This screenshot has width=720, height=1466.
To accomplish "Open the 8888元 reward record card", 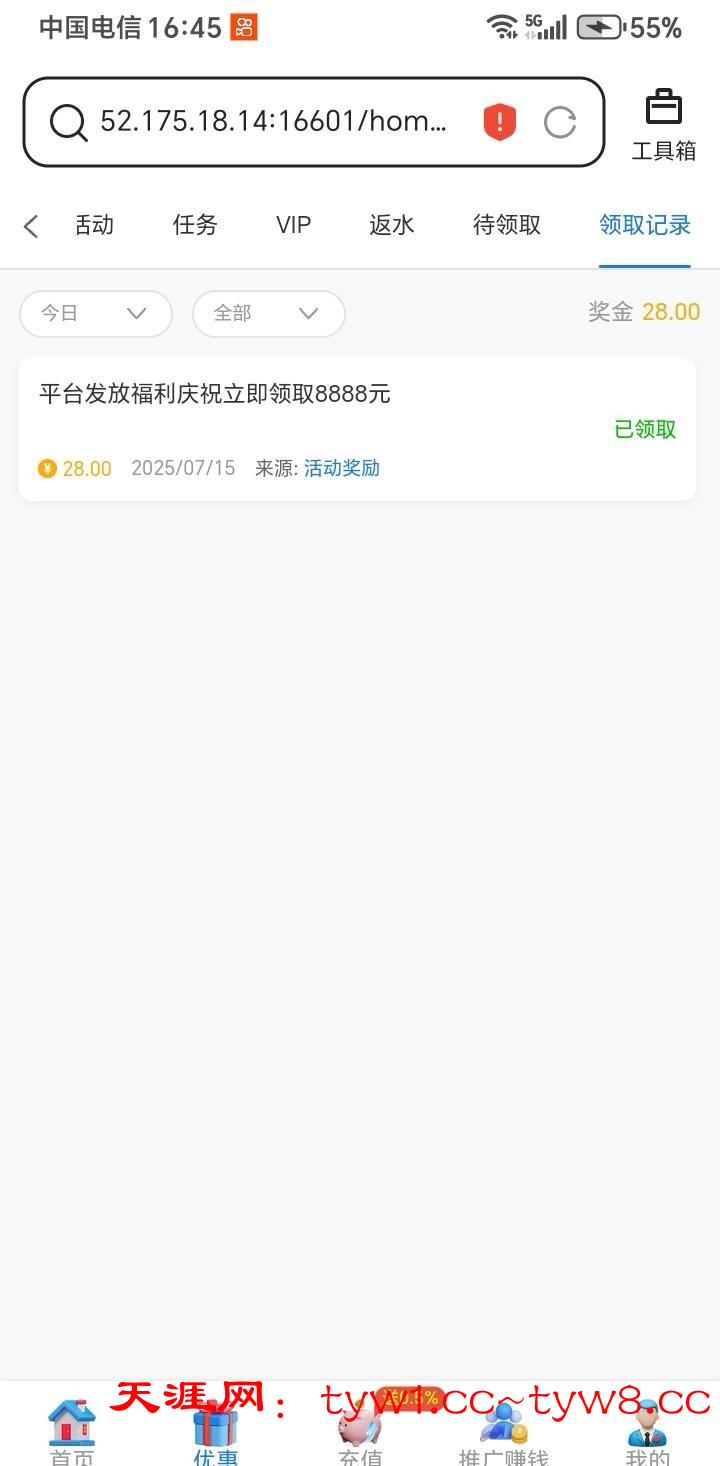I will tap(357, 428).
